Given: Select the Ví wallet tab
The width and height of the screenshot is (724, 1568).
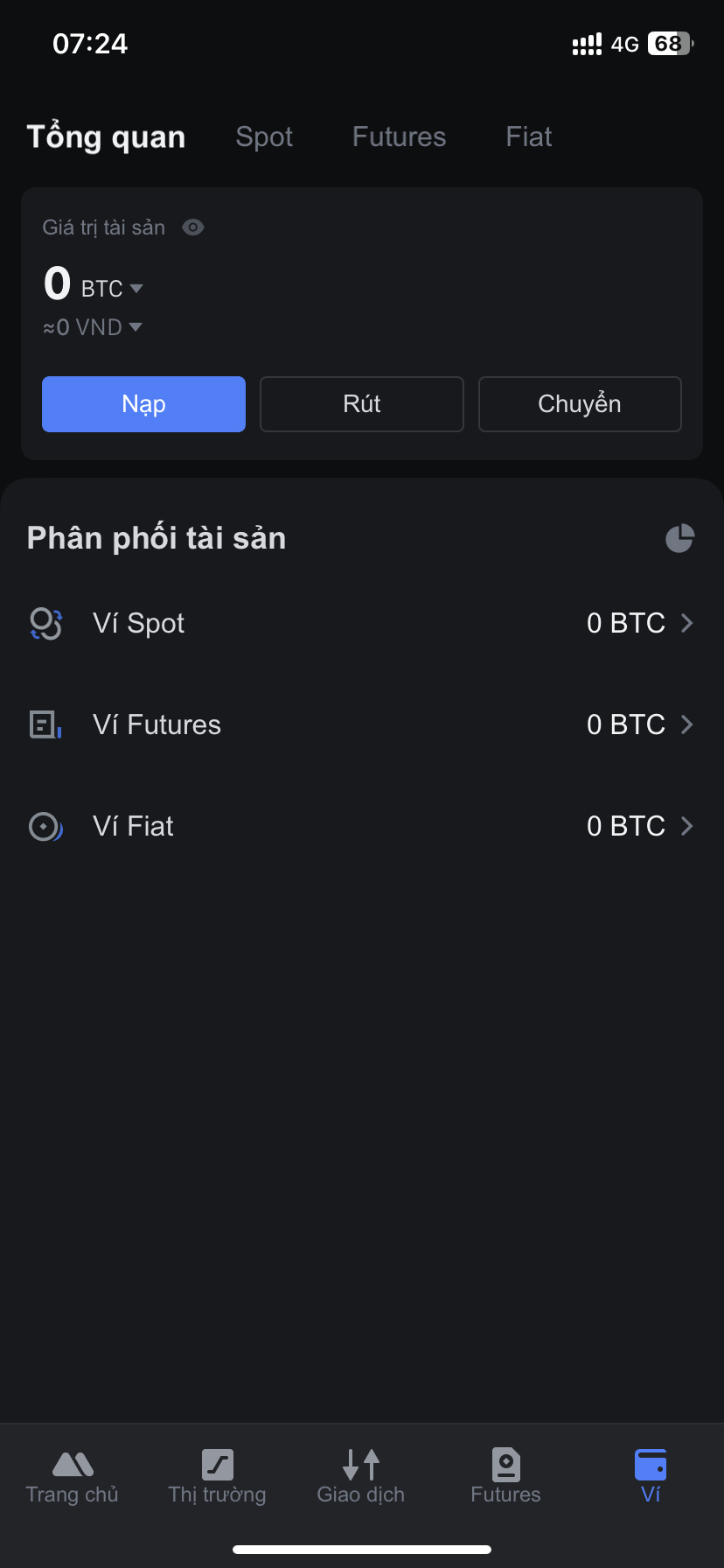Looking at the screenshot, I should (651, 1477).
